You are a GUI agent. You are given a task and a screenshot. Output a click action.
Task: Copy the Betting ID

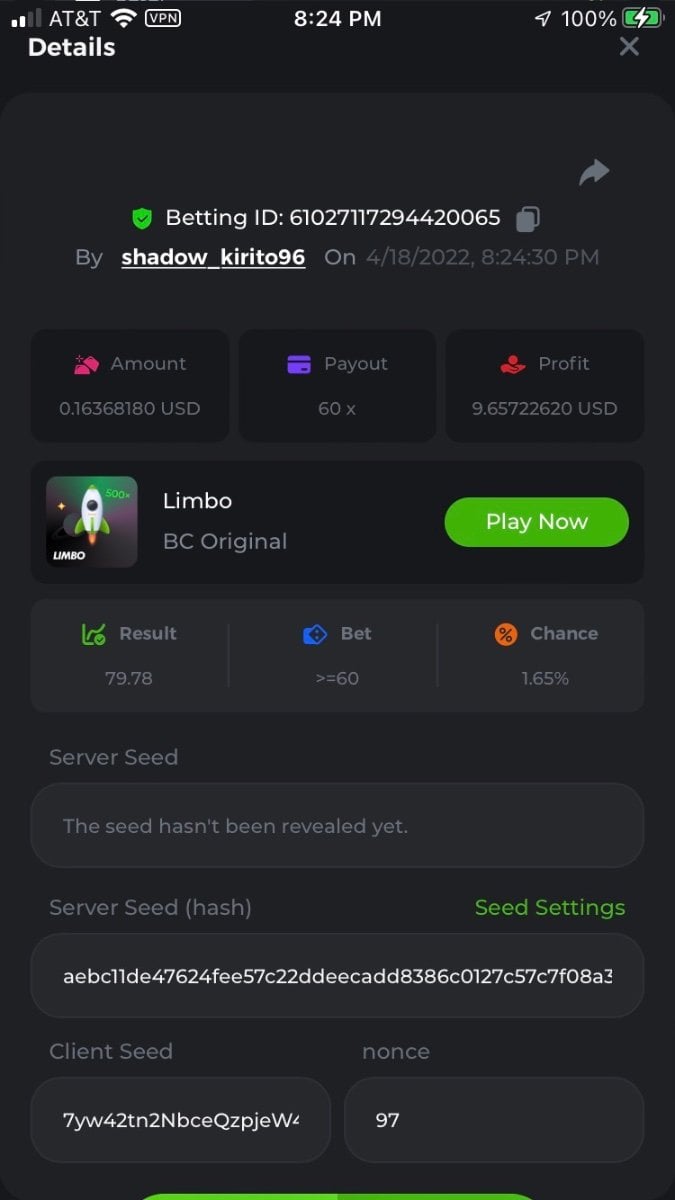[528, 218]
